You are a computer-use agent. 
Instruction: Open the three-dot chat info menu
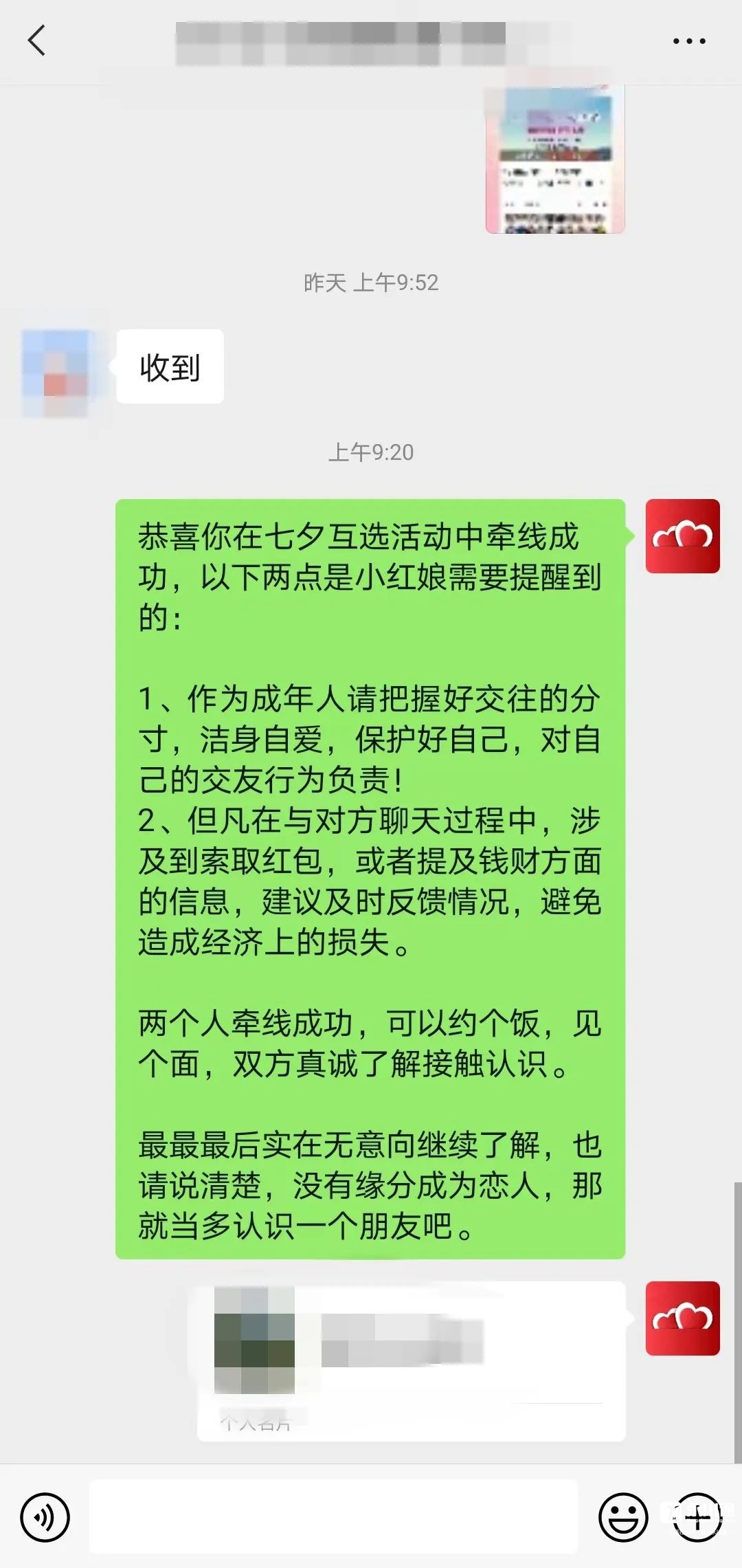click(x=688, y=41)
